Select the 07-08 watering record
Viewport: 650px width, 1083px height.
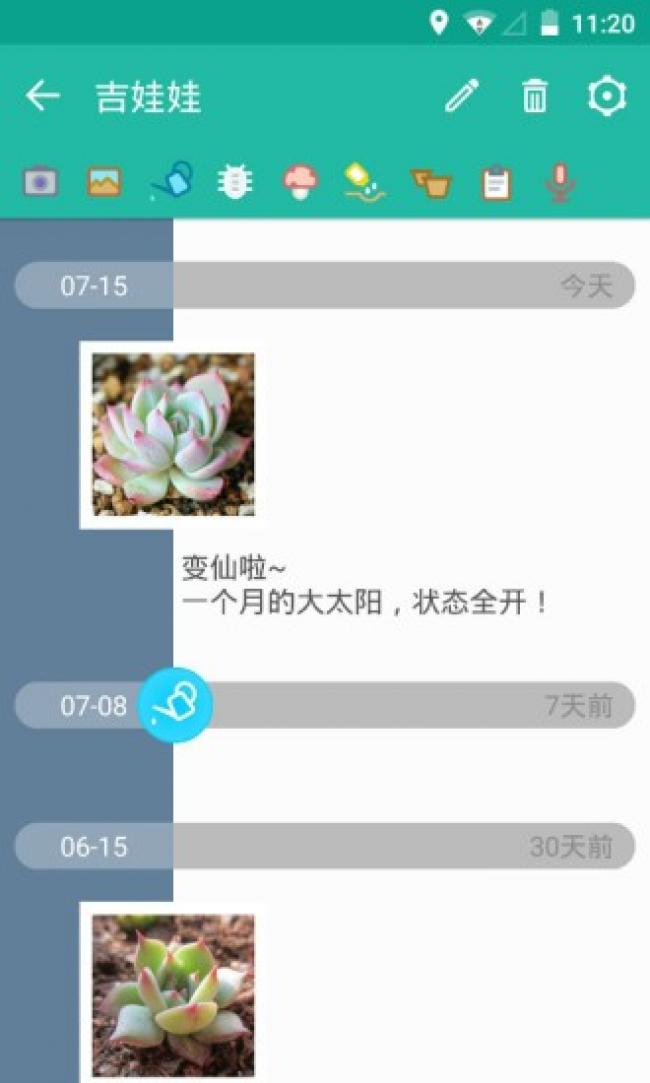[x=176, y=705]
